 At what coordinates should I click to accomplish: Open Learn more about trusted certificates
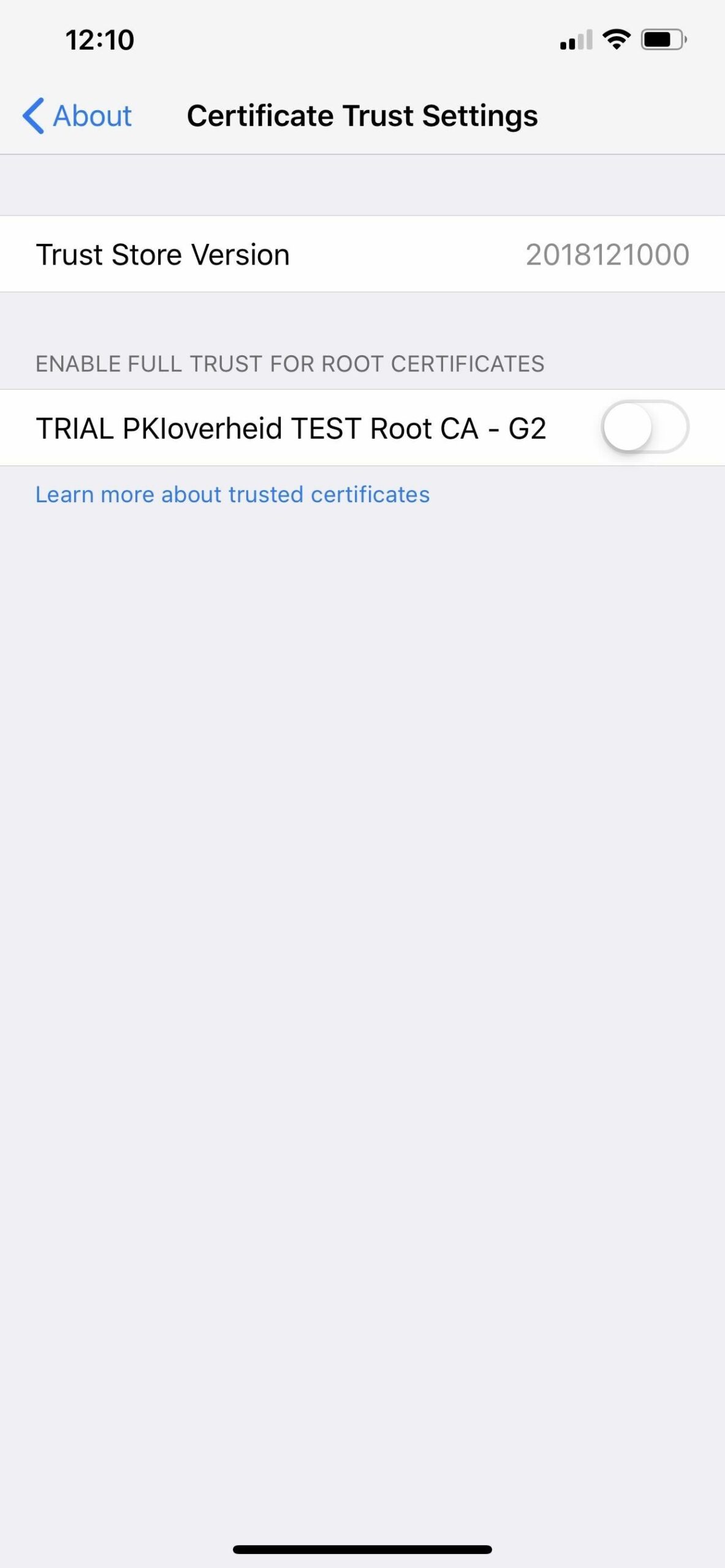pos(232,494)
